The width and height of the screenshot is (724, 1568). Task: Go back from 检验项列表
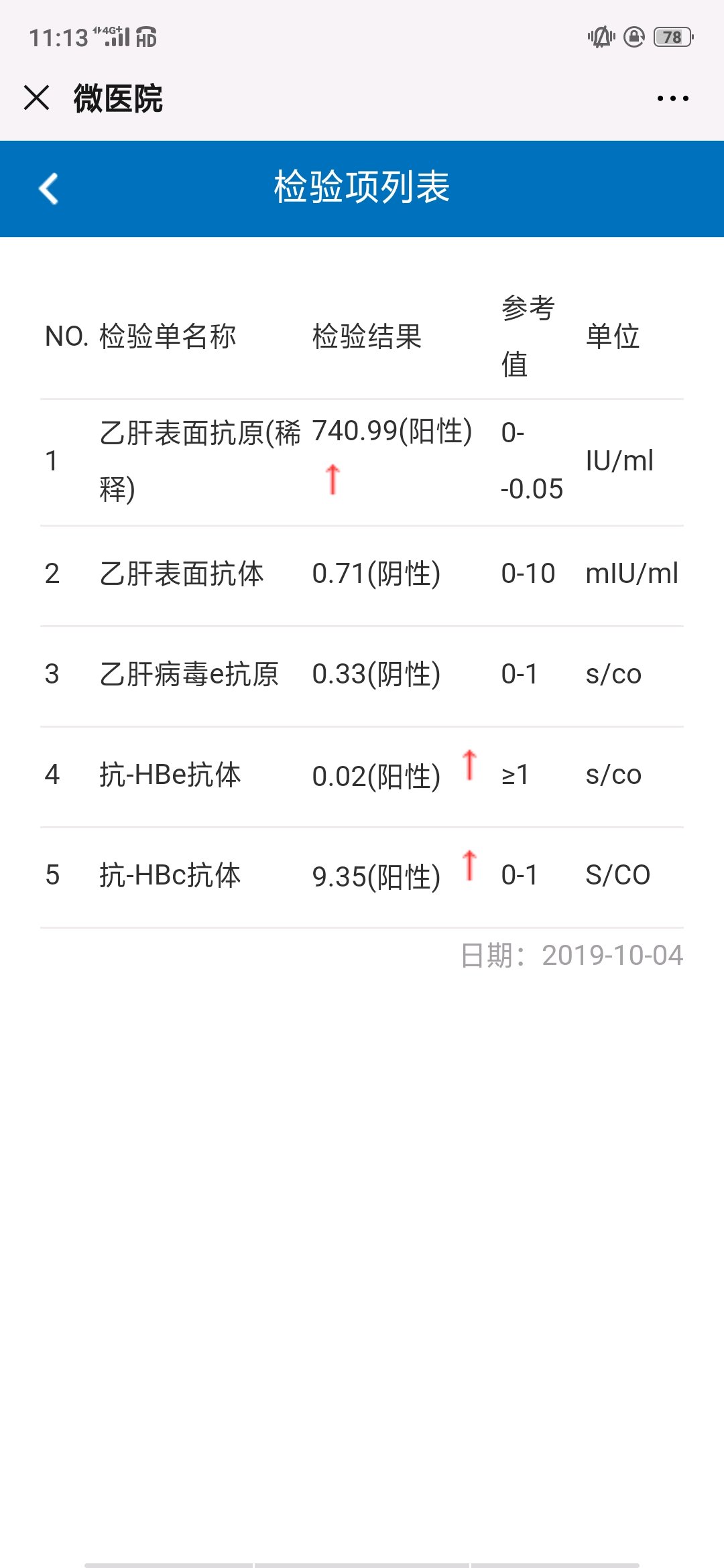[x=49, y=188]
